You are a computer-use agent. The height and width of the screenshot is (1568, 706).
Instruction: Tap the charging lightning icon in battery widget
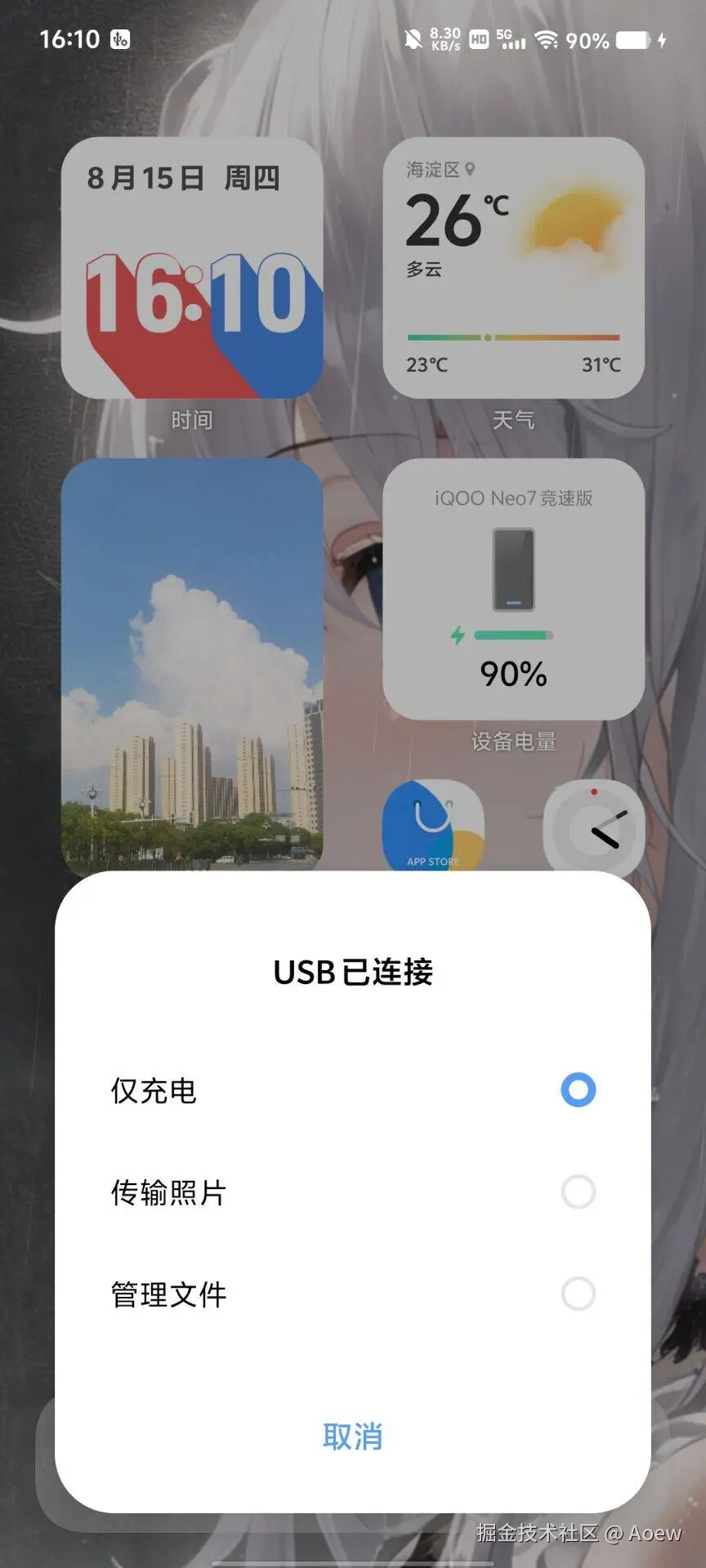tap(458, 633)
